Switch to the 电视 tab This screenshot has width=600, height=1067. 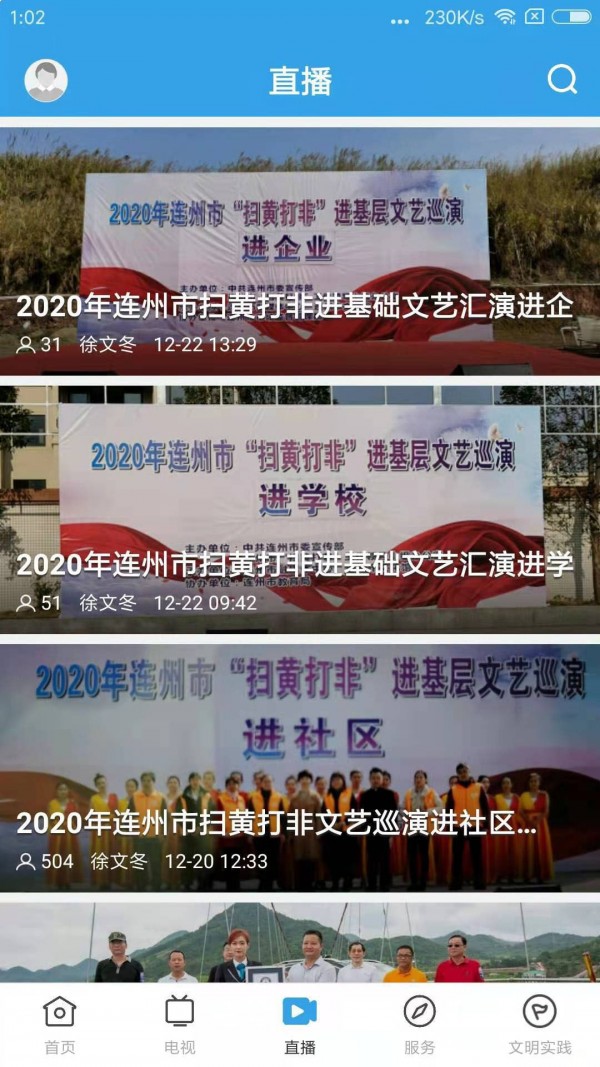point(180,1025)
